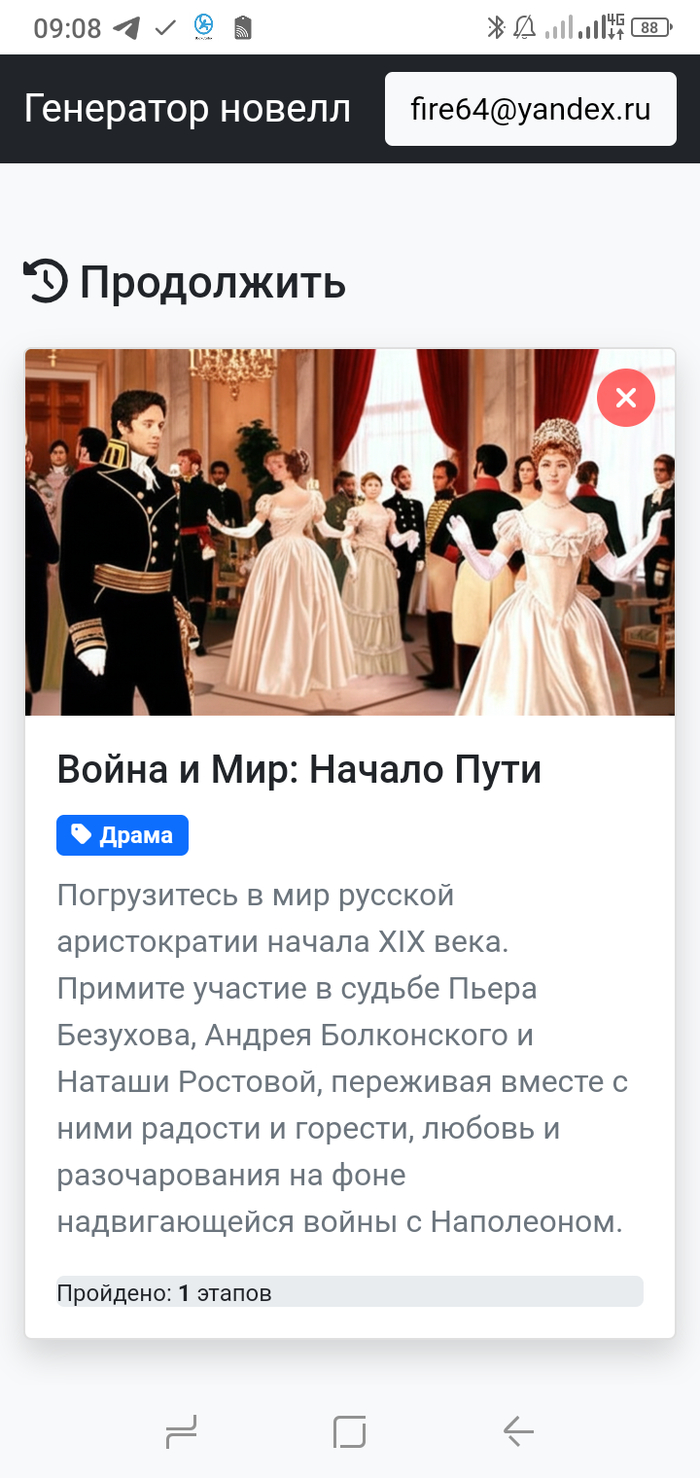Screen dimensions: 700x1478
Task: Go to the phone's home screen
Action: [350, 1433]
